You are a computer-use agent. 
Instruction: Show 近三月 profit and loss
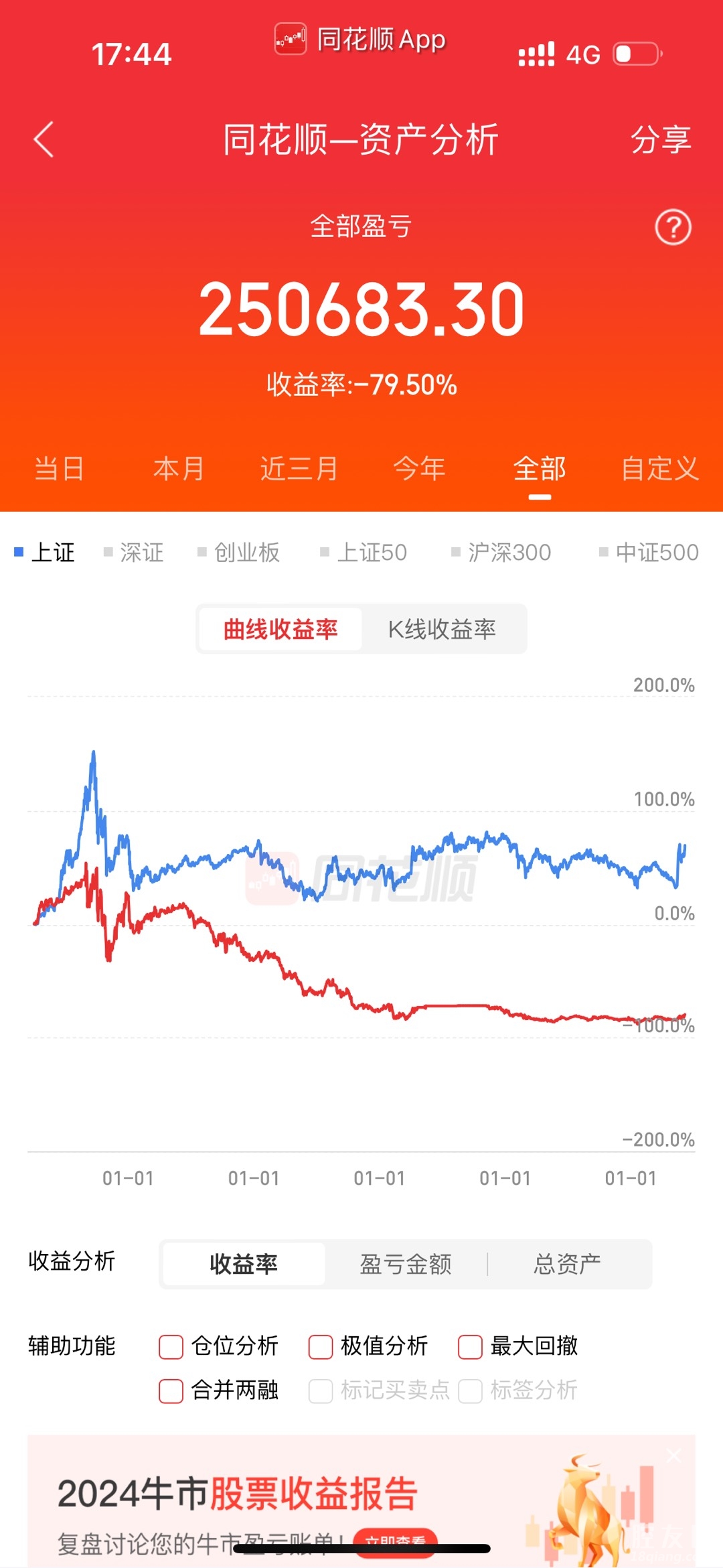(299, 468)
